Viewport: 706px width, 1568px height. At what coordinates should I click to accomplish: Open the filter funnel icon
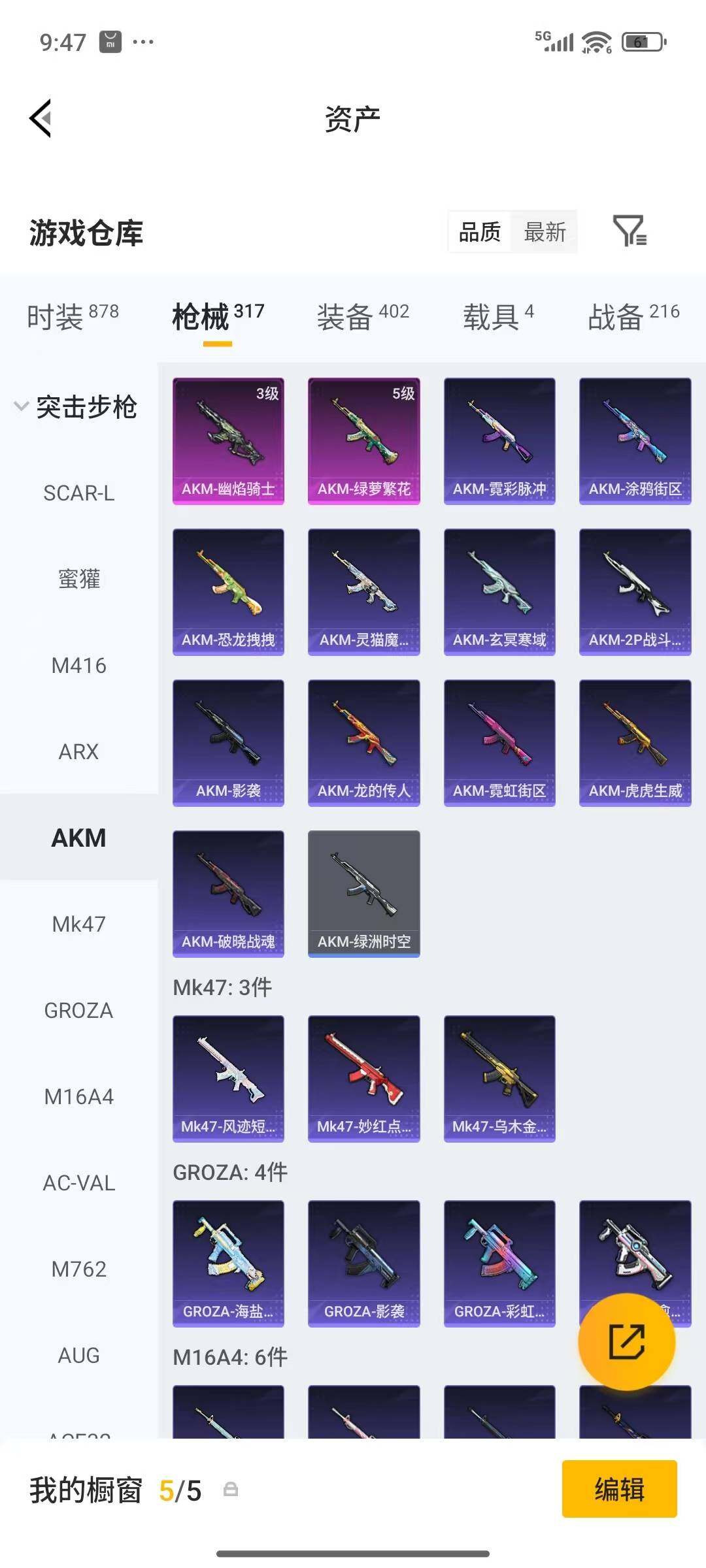pos(630,231)
